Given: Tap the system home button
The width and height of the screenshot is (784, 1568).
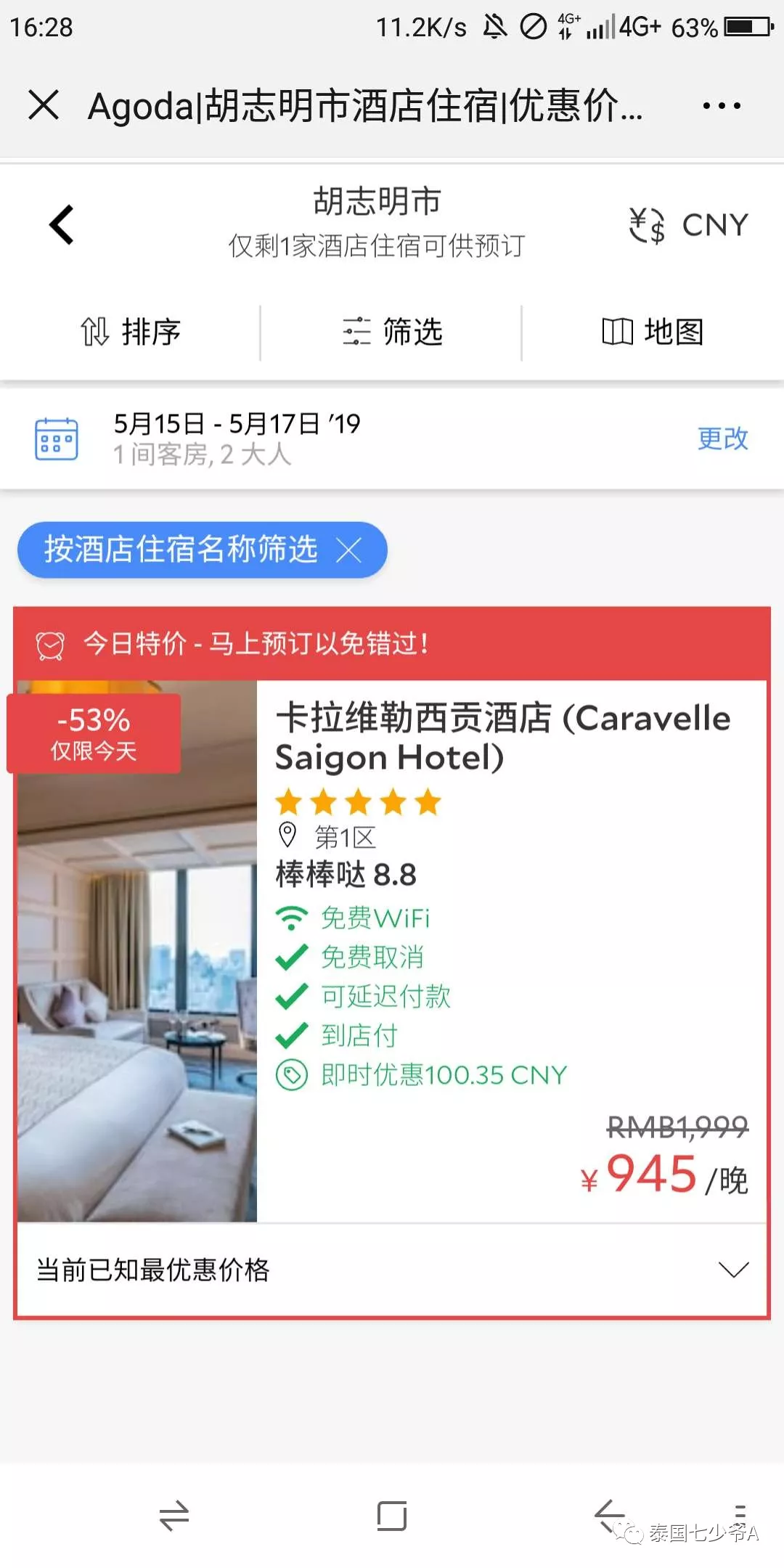Looking at the screenshot, I should pos(392,1516).
